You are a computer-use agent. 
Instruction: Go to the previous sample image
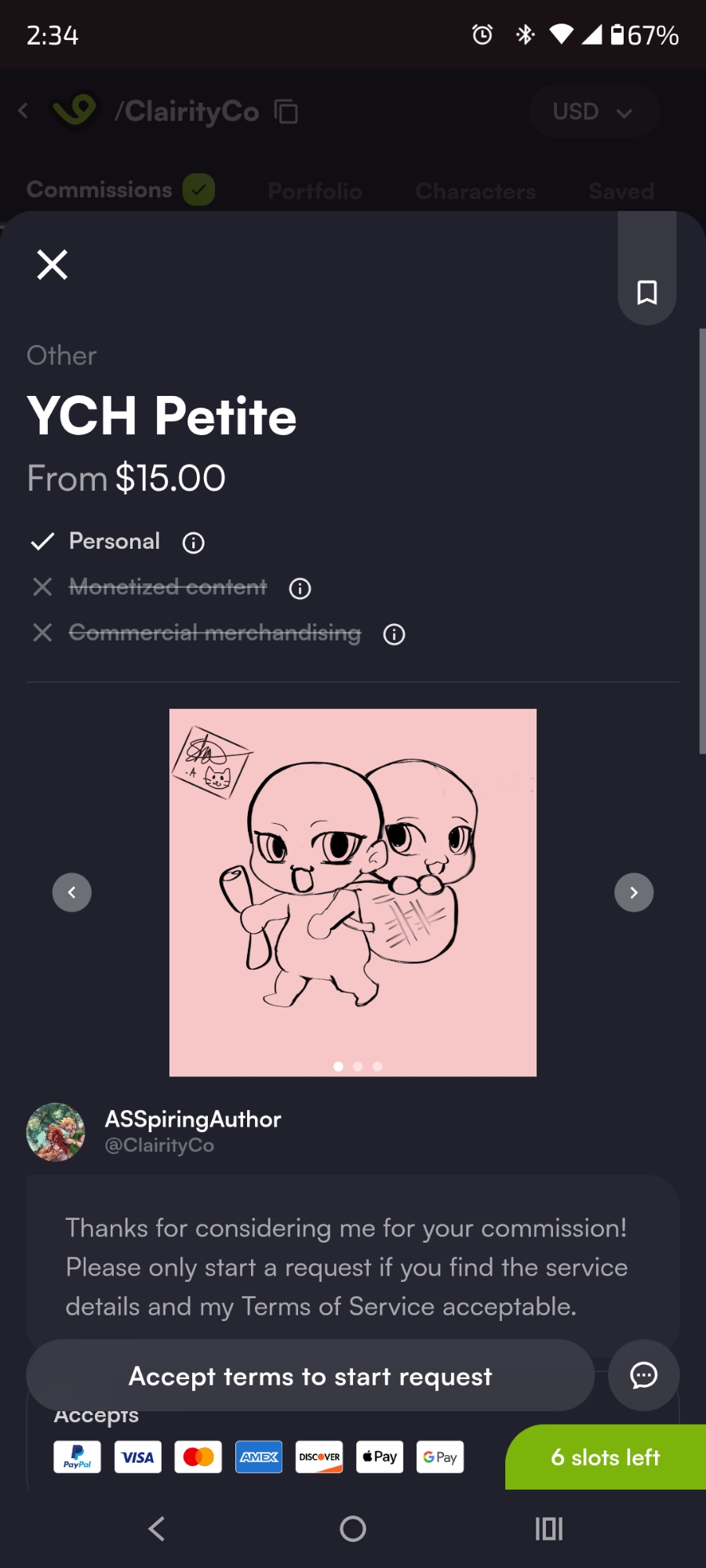(x=72, y=892)
